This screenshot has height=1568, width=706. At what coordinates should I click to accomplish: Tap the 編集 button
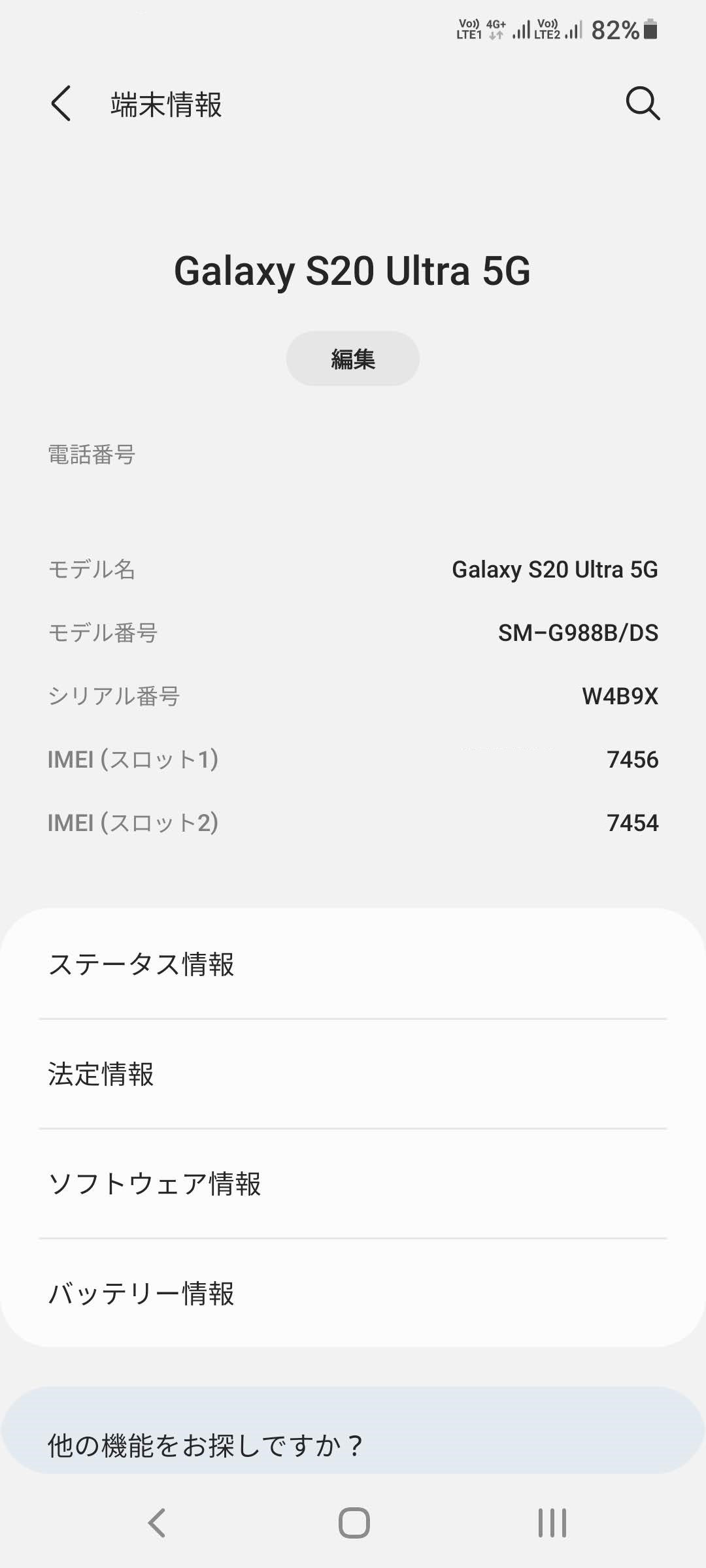tap(353, 359)
